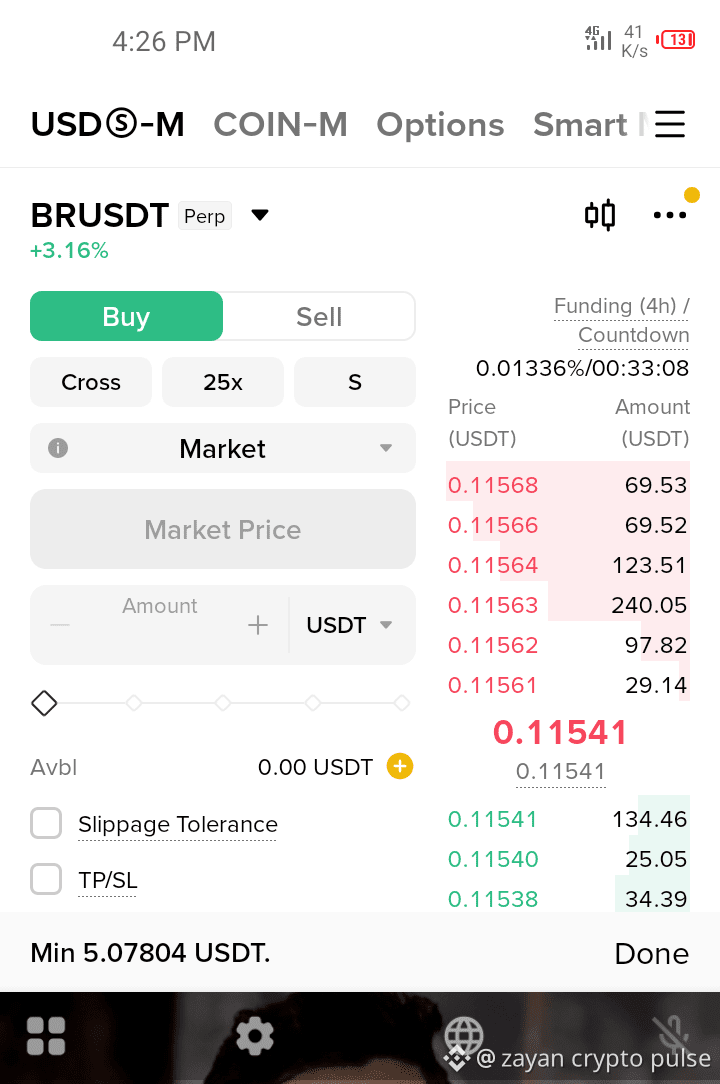Switch to the Options tab
The image size is (720, 1084).
pos(440,125)
